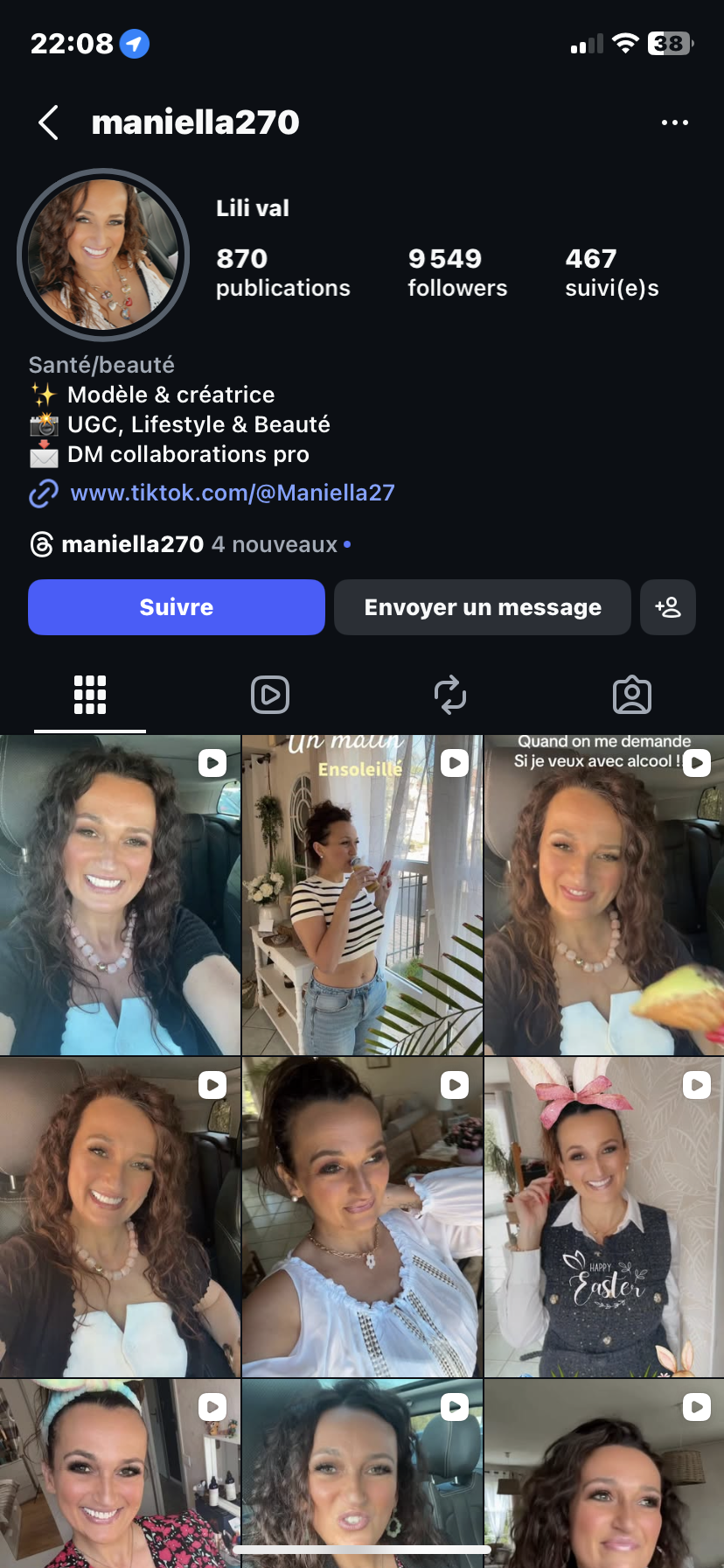Open the 'Un matin Ensoleillé' reel
Image resolution: width=724 pixels, height=1568 pixels.
click(362, 895)
